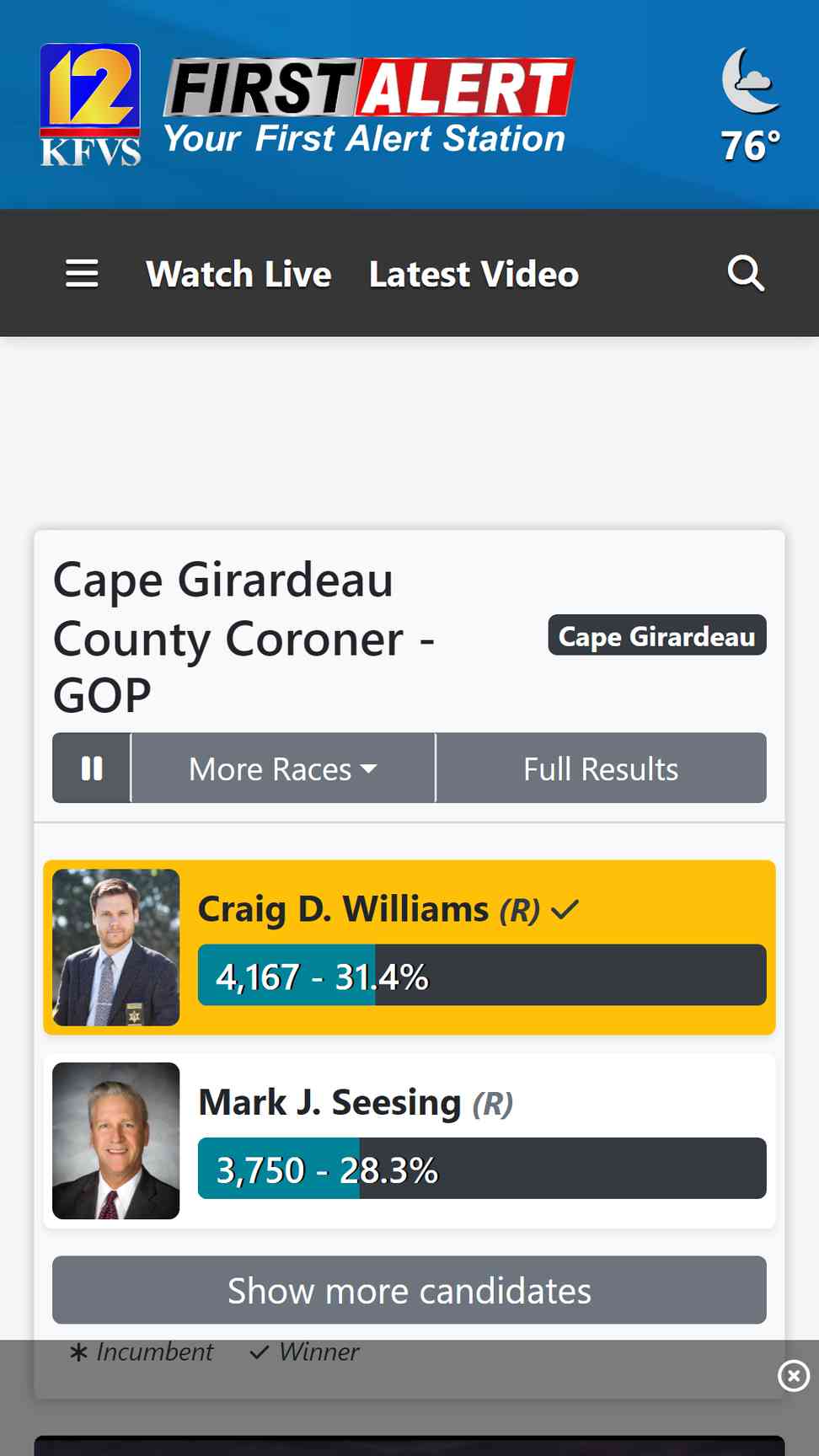Open the hamburger menu
Viewport: 819px width, 1456px height.
click(82, 274)
